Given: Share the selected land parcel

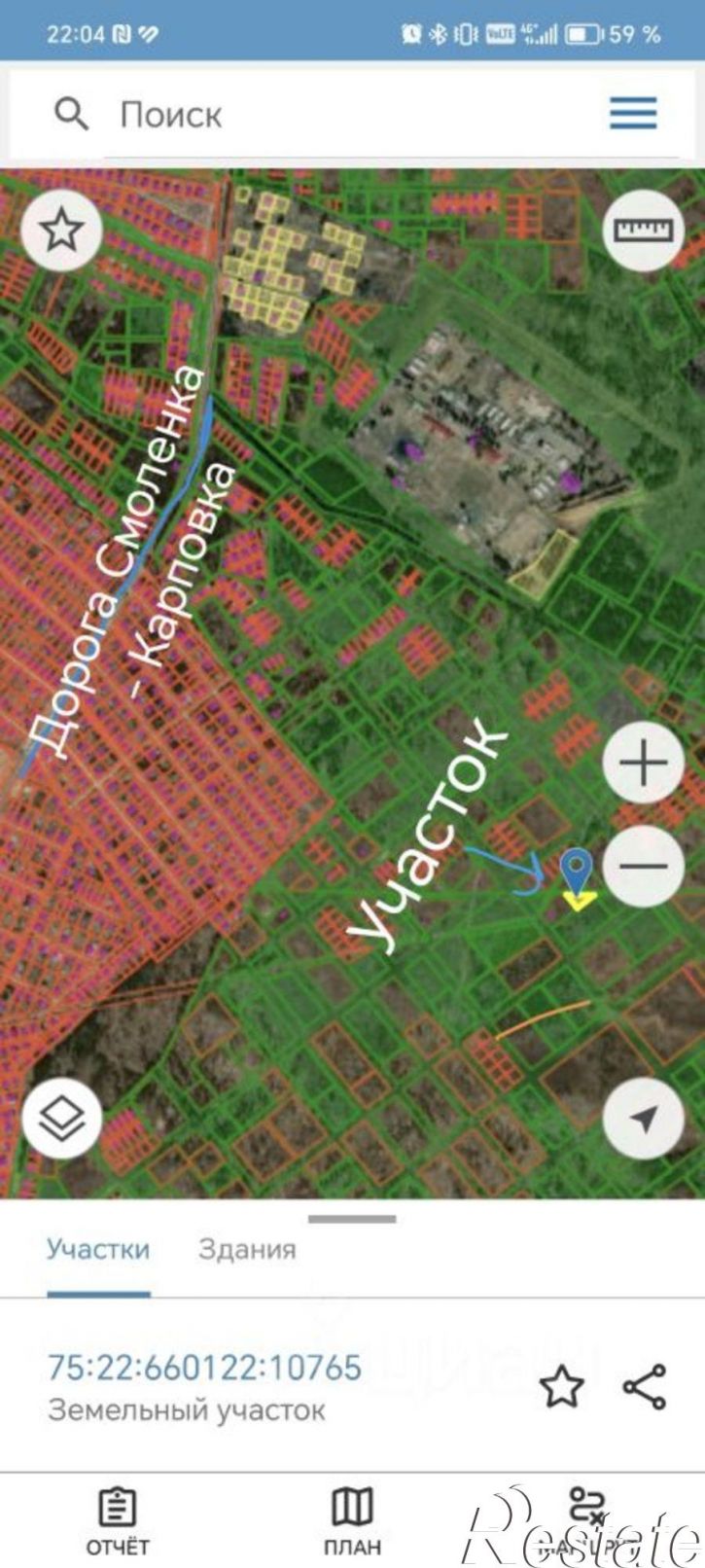Looking at the screenshot, I should [x=644, y=1387].
